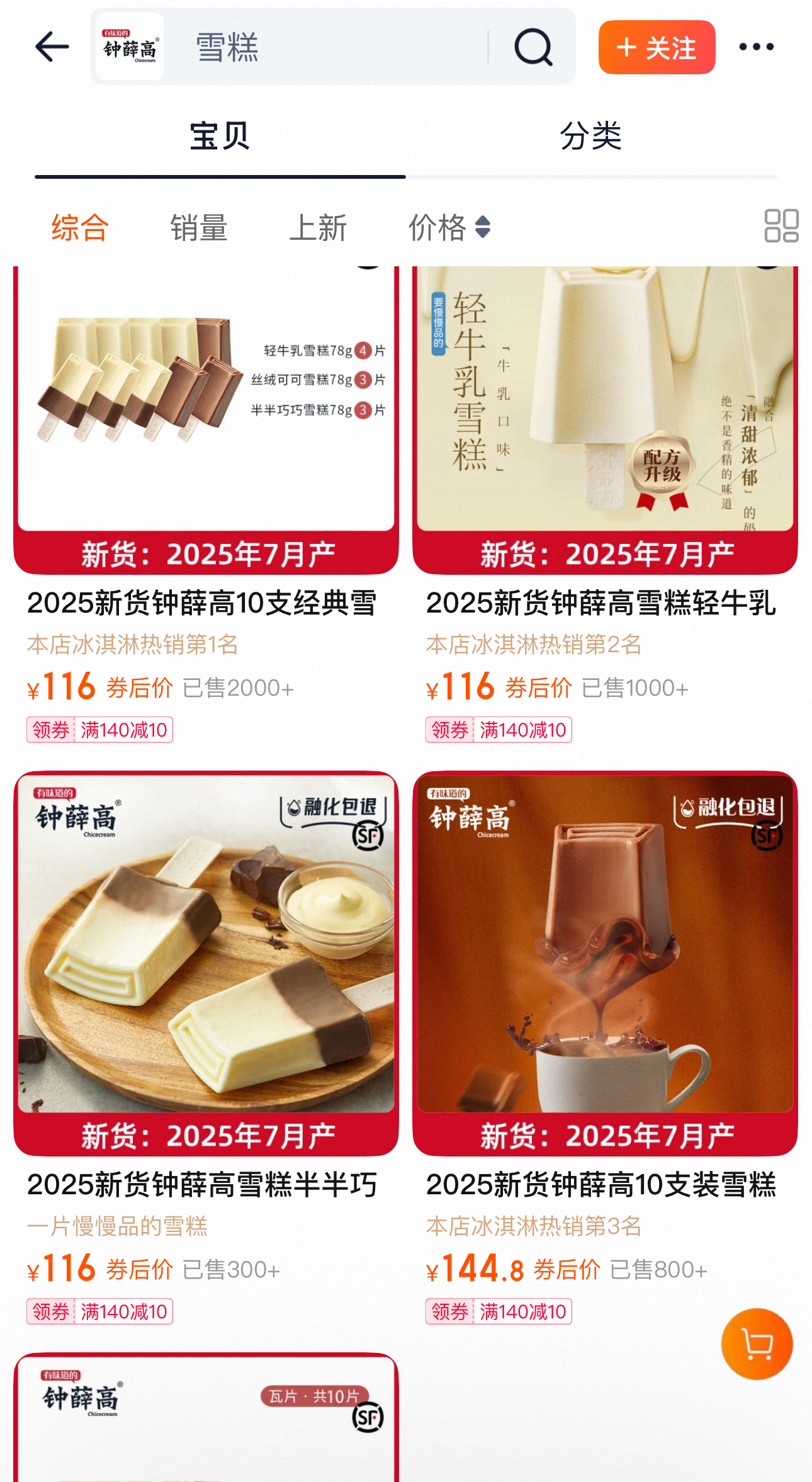
Task: Sort products by 销量
Action: (x=199, y=227)
